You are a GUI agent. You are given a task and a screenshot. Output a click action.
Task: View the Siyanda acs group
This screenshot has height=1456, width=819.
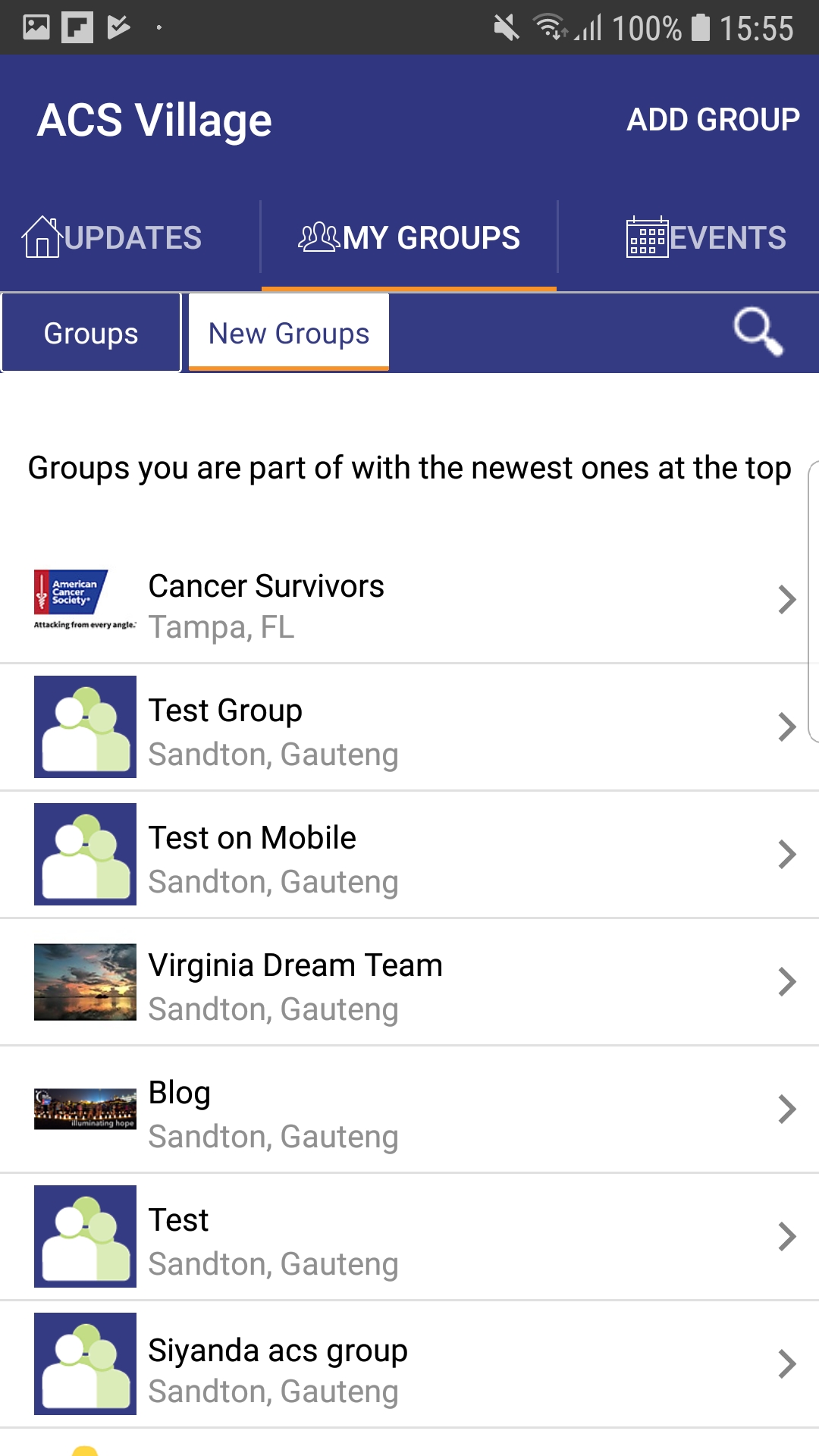point(409,1365)
